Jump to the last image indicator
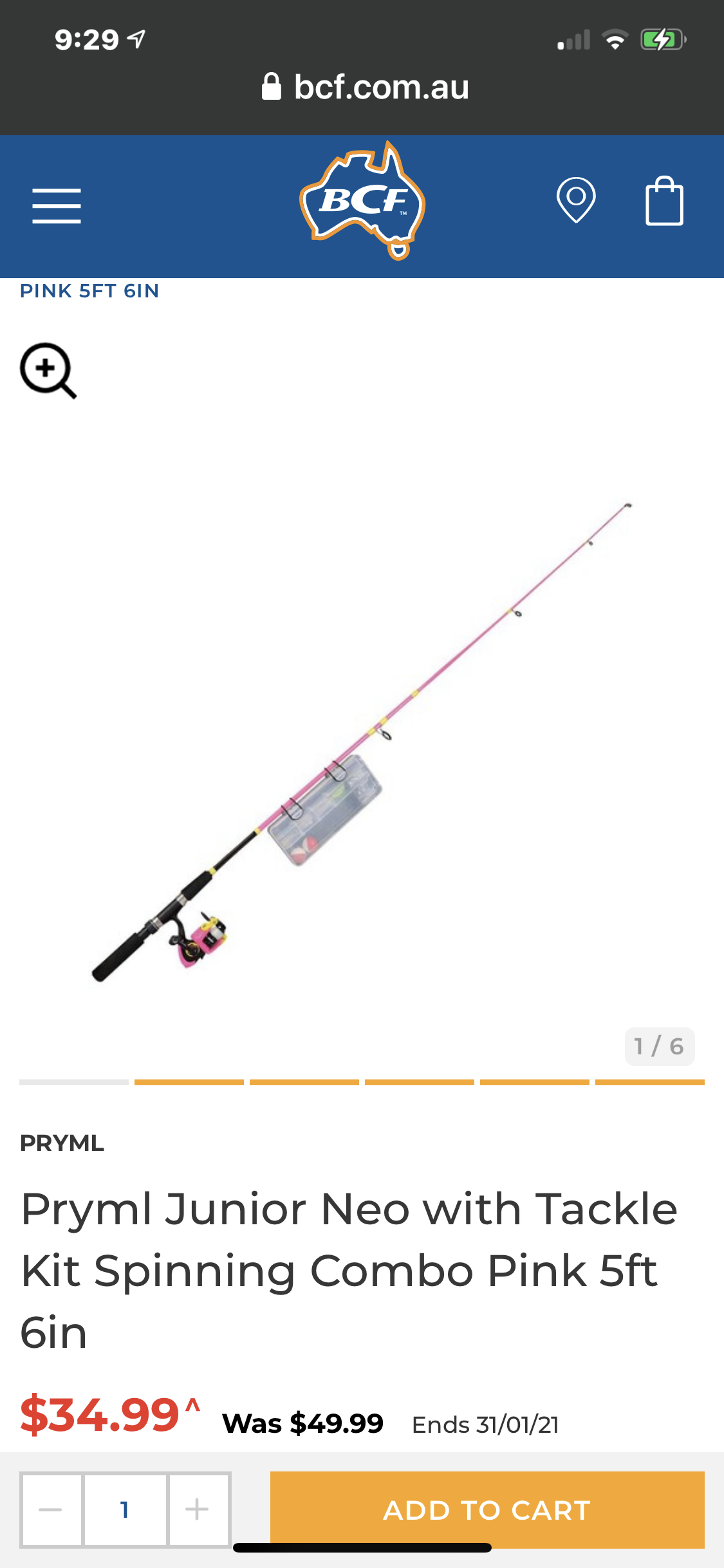This screenshot has height=1568, width=724. [649, 1083]
